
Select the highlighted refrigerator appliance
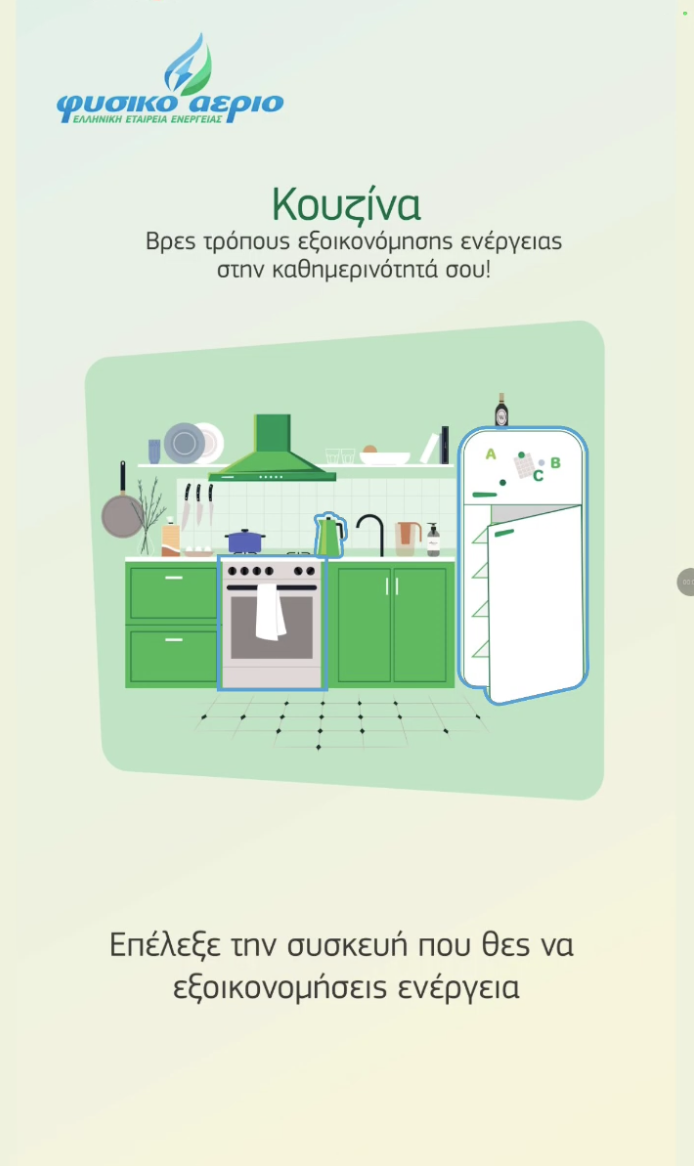(522, 566)
